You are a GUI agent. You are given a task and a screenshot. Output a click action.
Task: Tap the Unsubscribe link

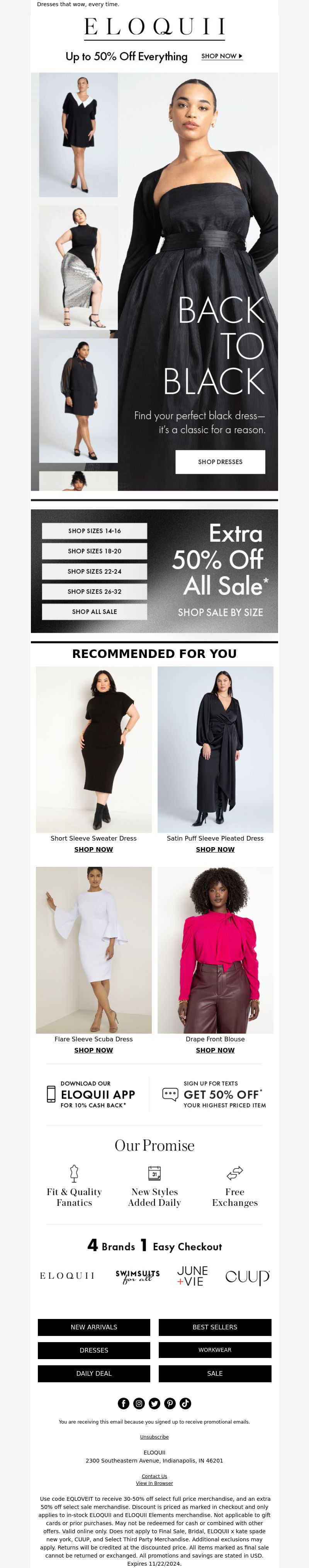point(154,1437)
